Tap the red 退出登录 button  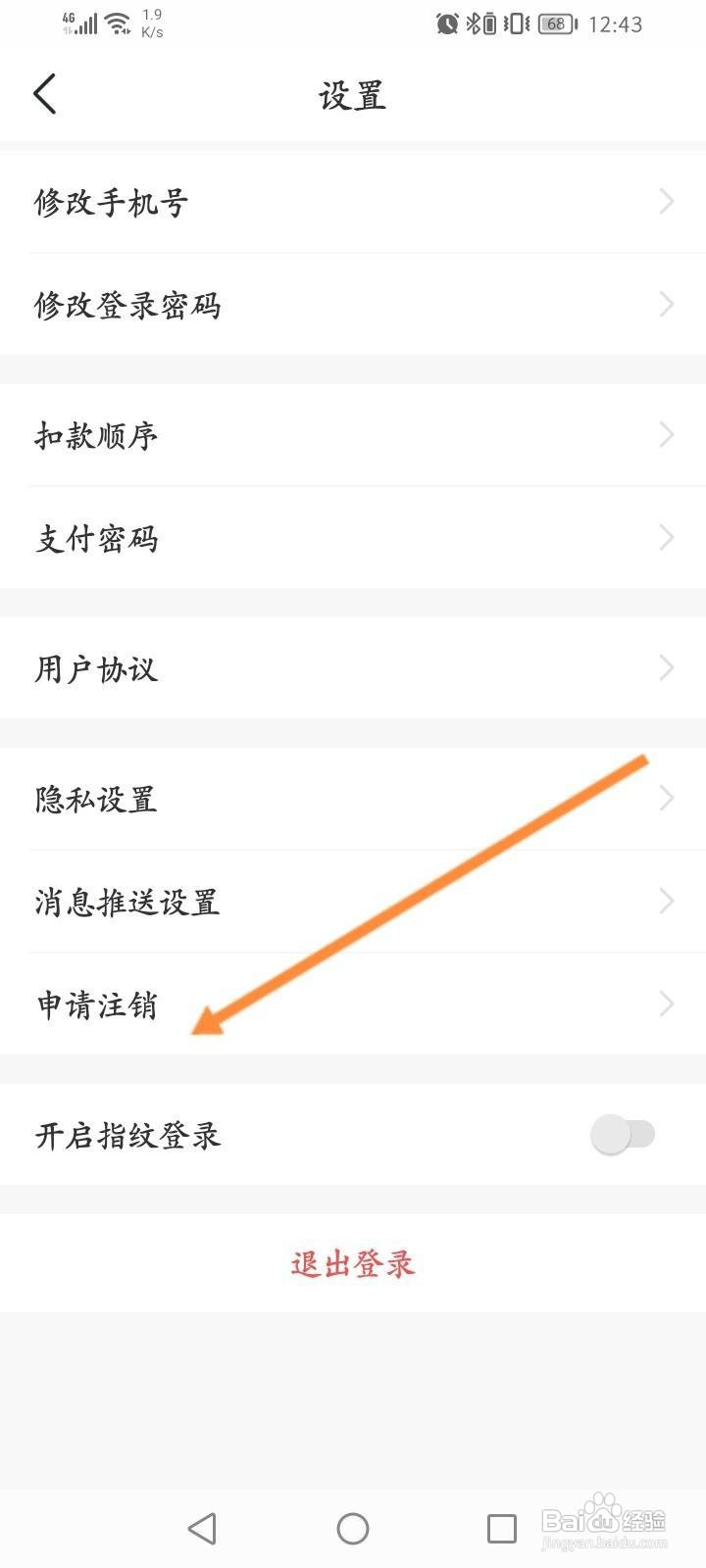353,1263
